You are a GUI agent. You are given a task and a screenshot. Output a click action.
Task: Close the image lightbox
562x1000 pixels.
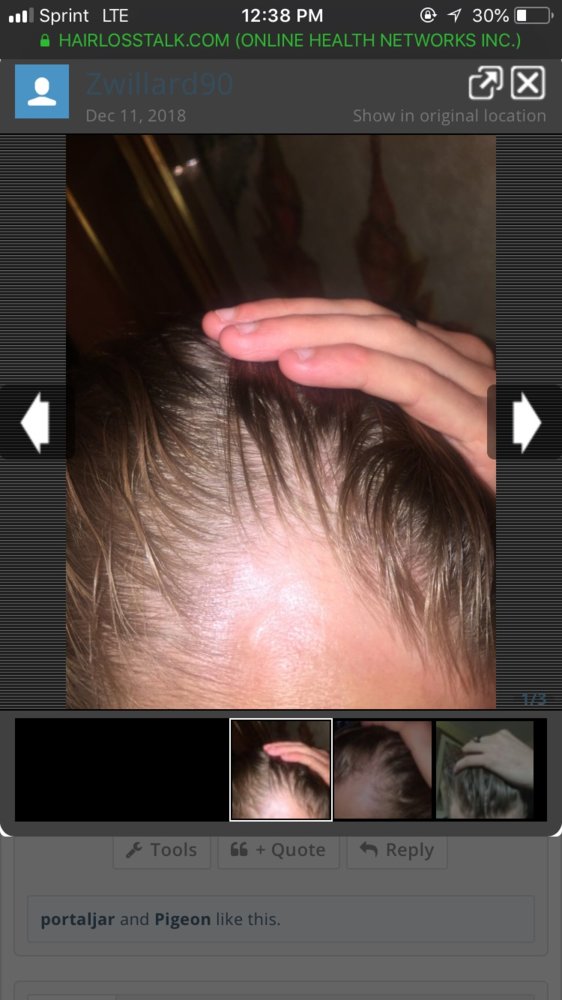pyautogui.click(x=528, y=83)
